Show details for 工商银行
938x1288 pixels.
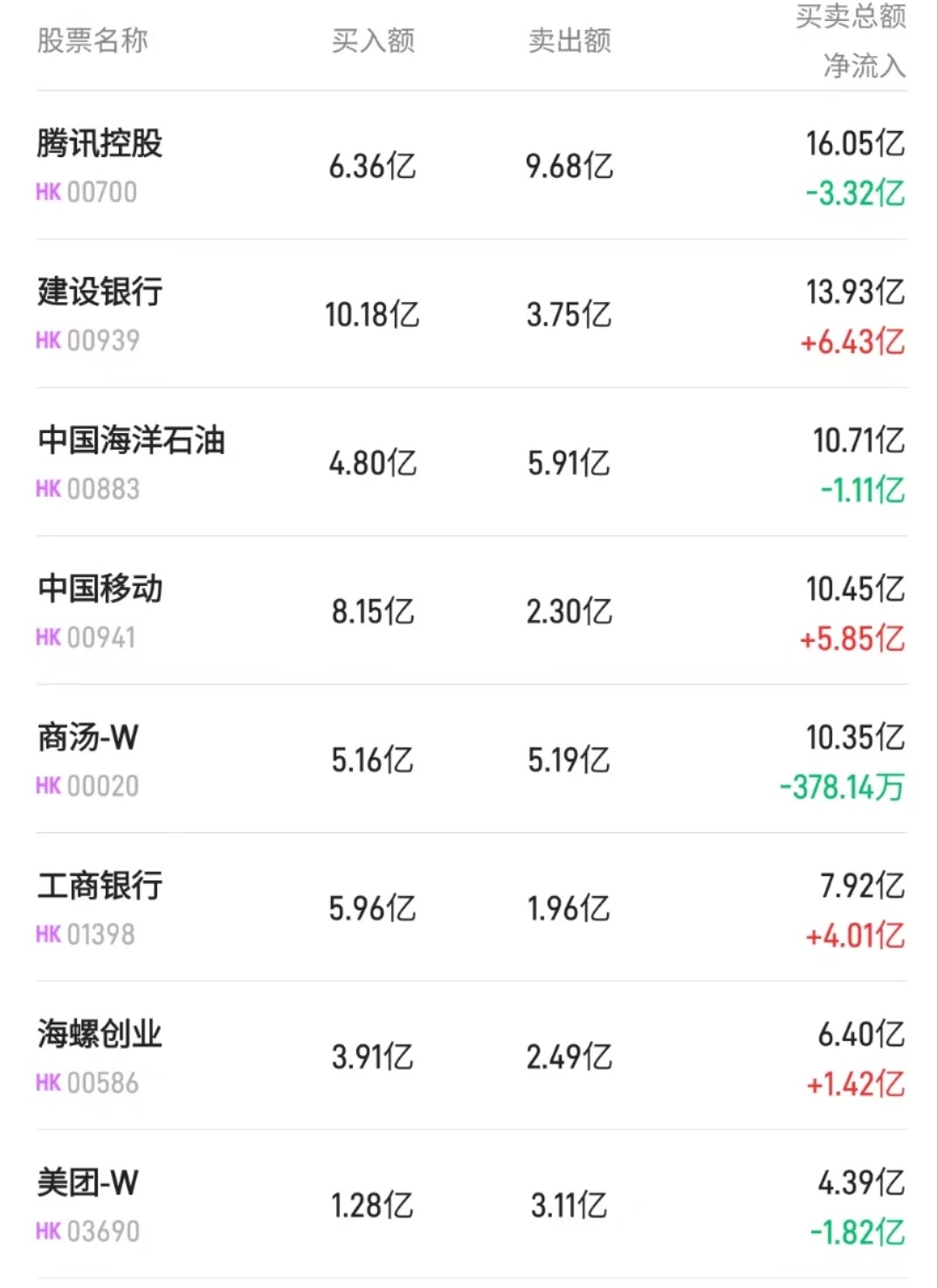click(x=100, y=886)
